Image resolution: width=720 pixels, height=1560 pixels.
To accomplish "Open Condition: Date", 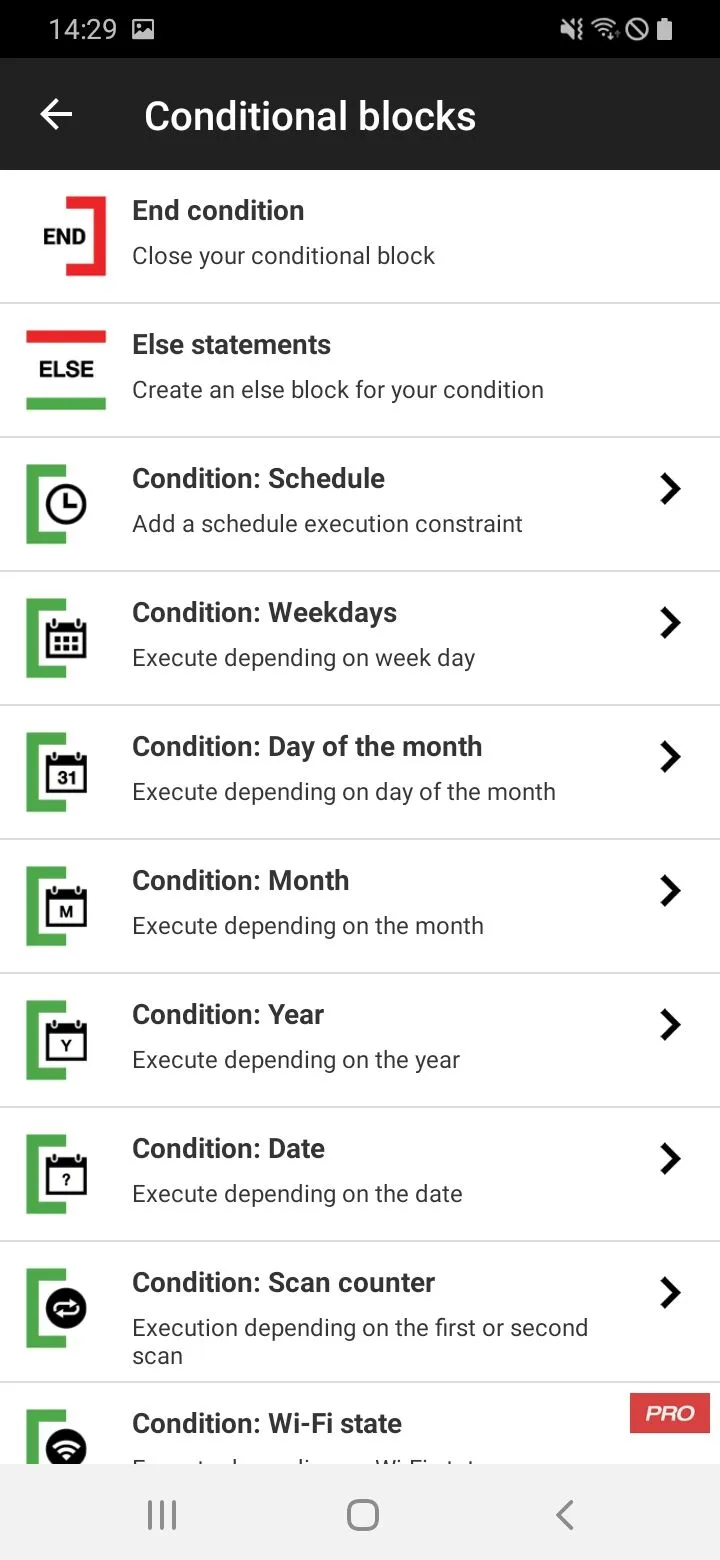I will point(360,1174).
